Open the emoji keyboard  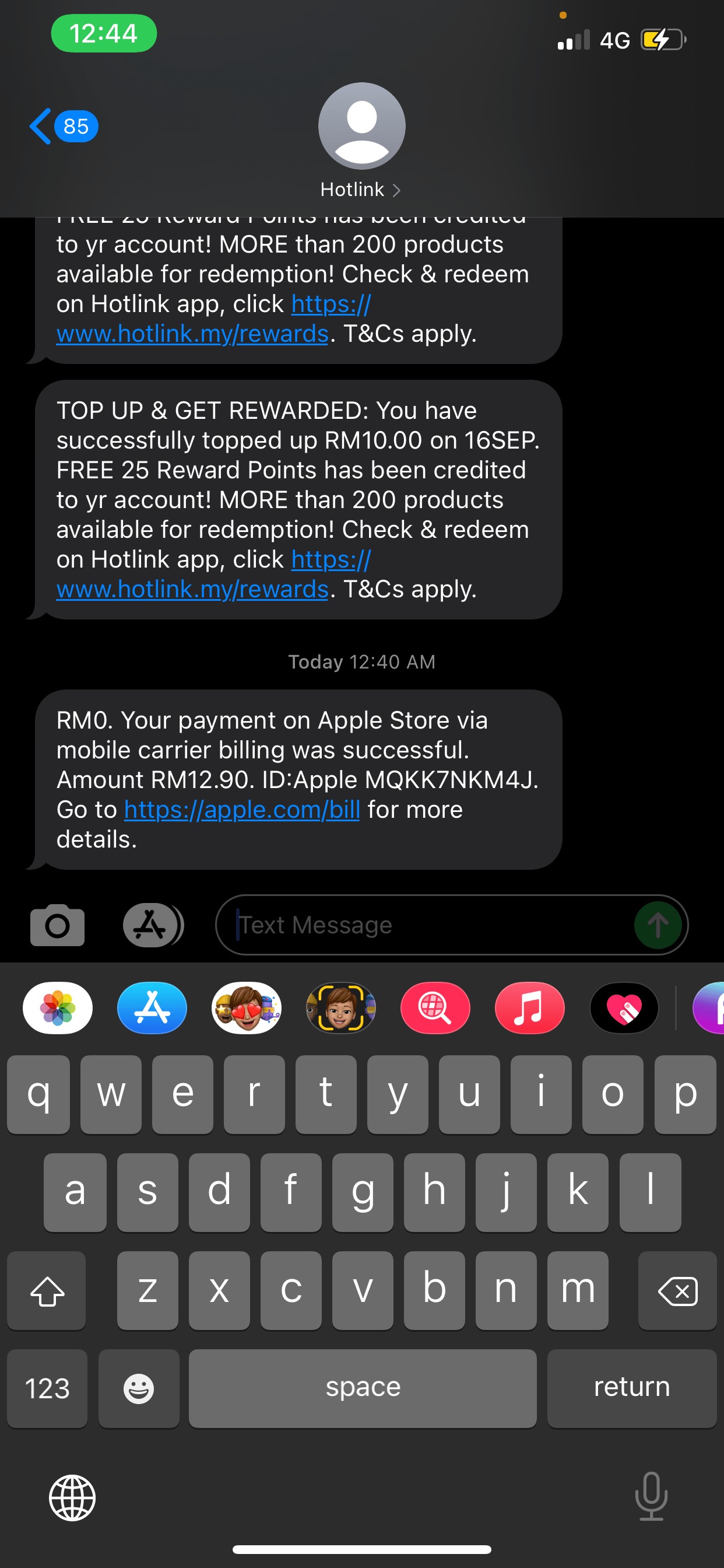tap(139, 1388)
